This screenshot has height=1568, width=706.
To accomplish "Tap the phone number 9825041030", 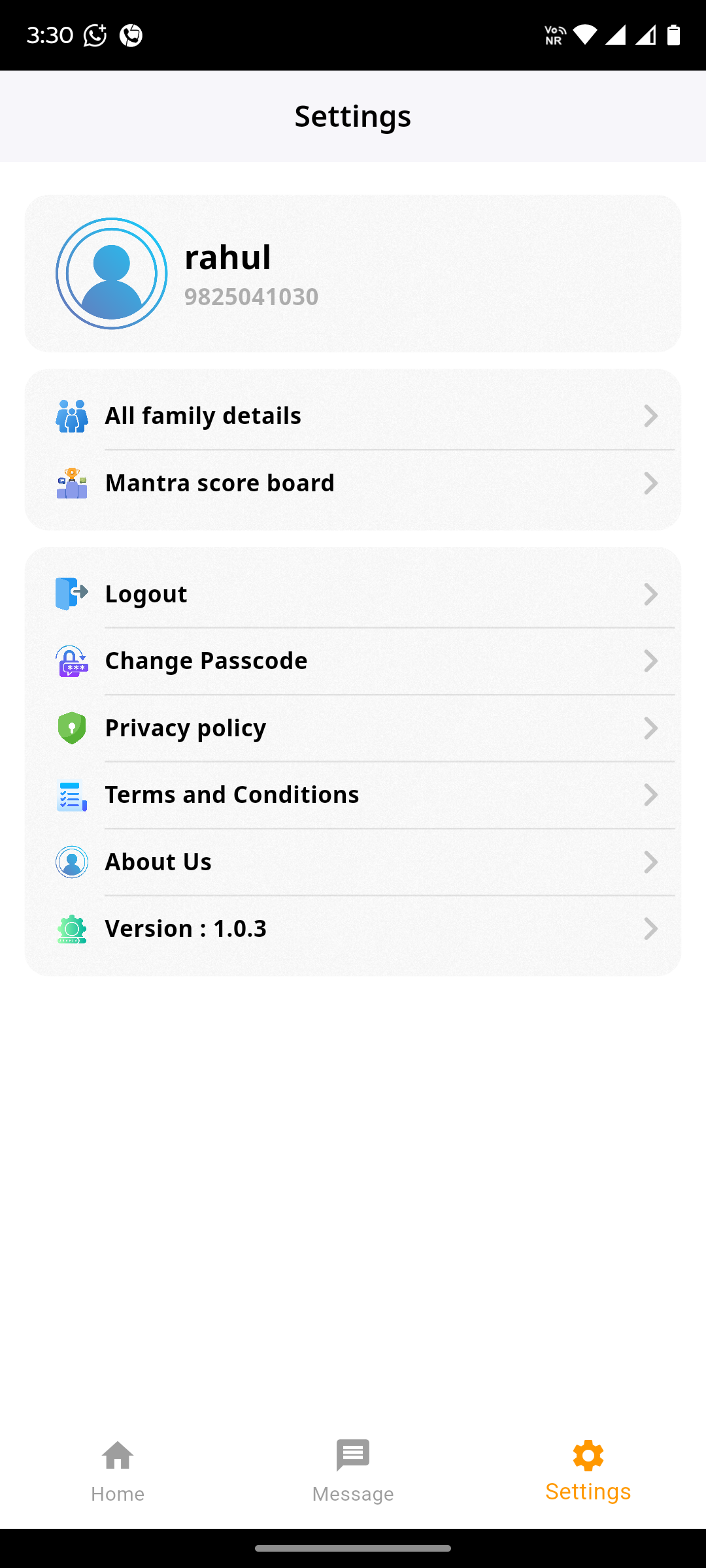I will coord(251,296).
